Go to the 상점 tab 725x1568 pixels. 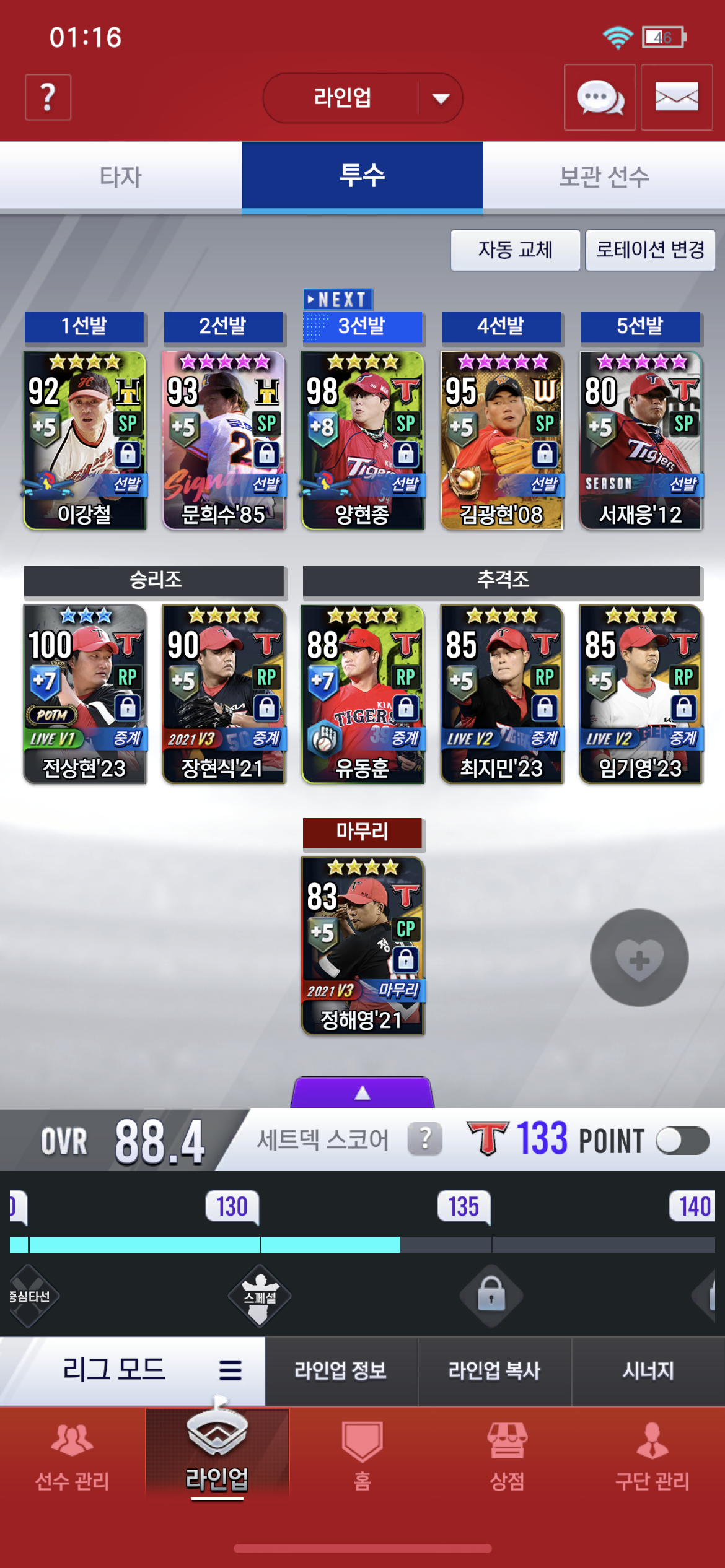[x=507, y=1457]
